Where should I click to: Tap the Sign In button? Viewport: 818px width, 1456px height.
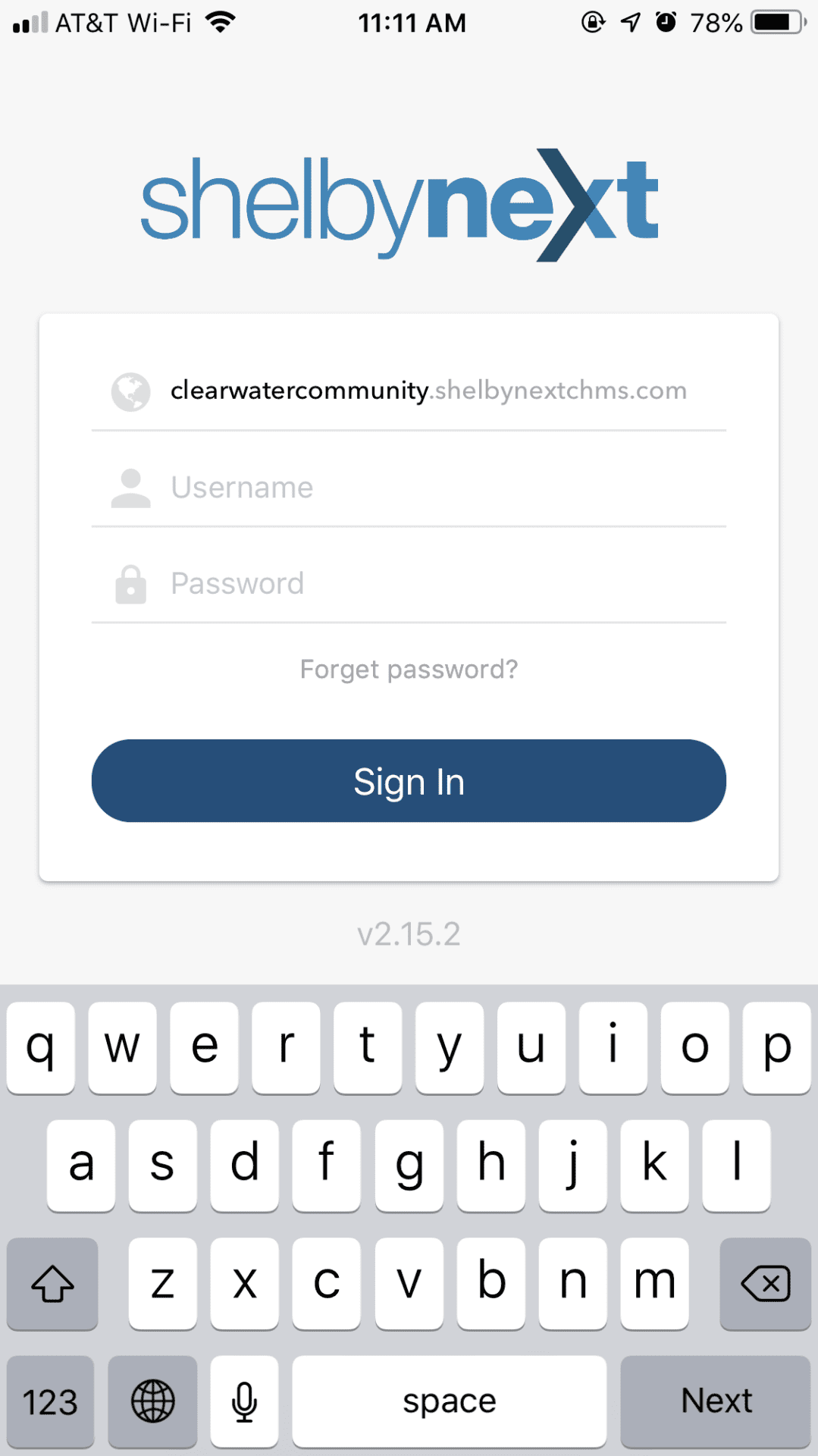[409, 781]
